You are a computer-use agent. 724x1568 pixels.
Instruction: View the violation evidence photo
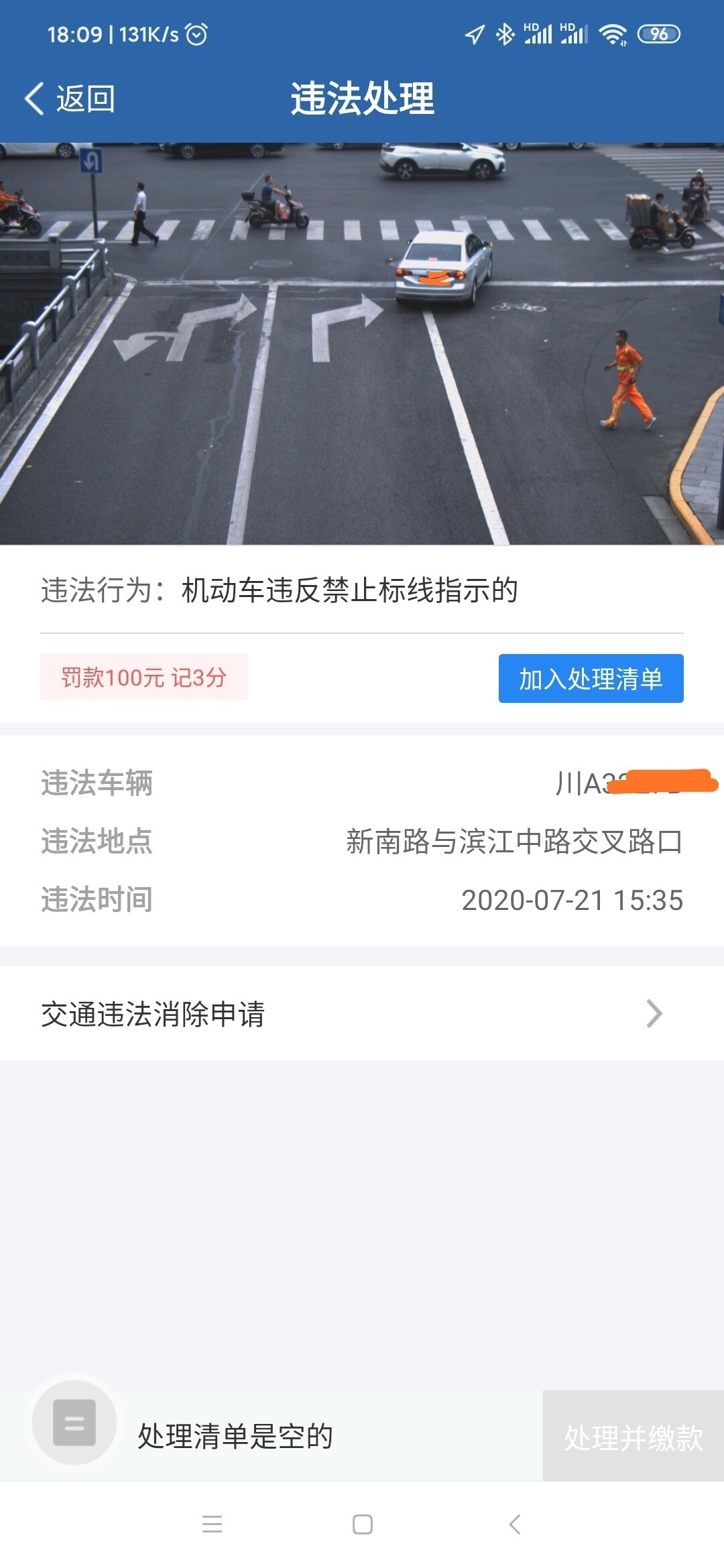pyautogui.click(x=362, y=343)
